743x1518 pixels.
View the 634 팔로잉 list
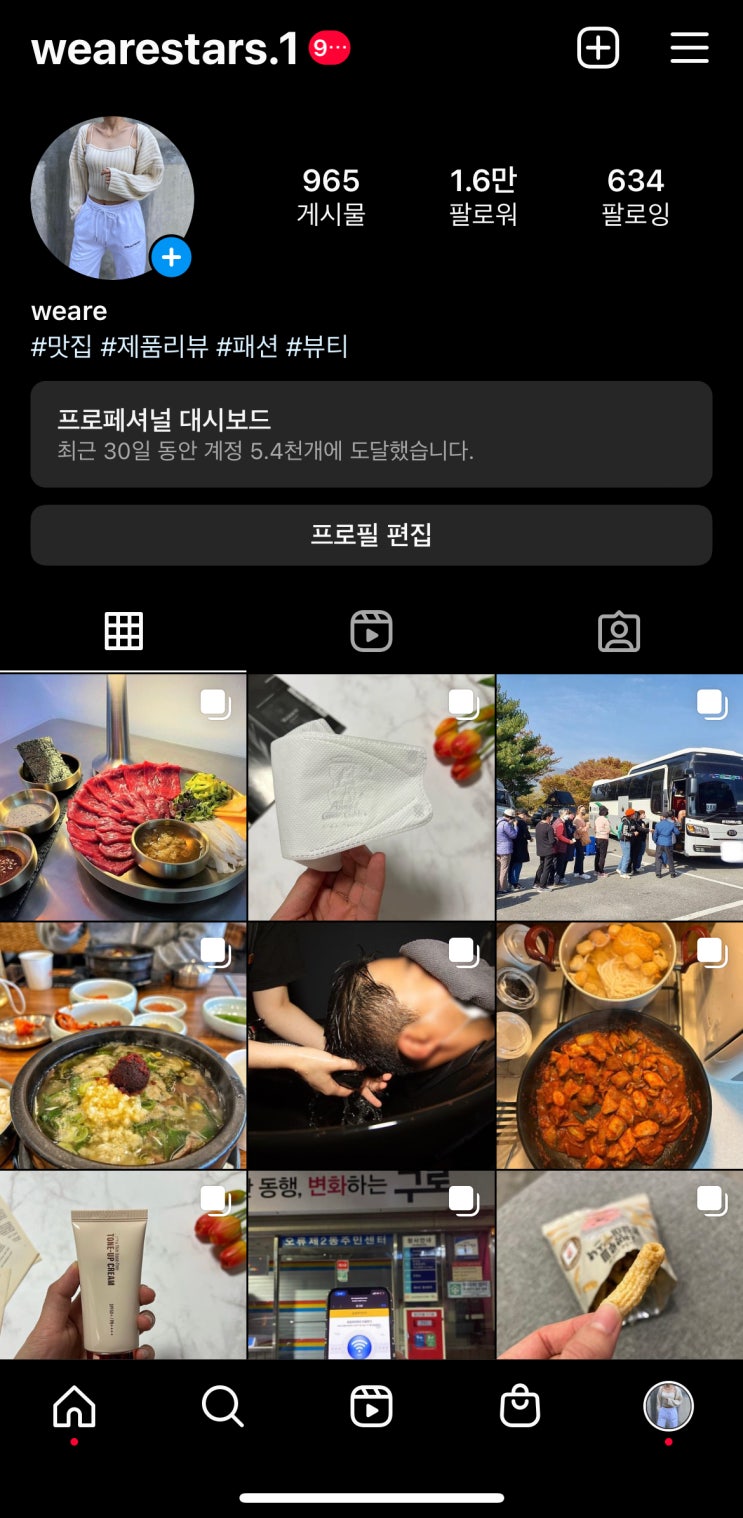click(x=635, y=195)
